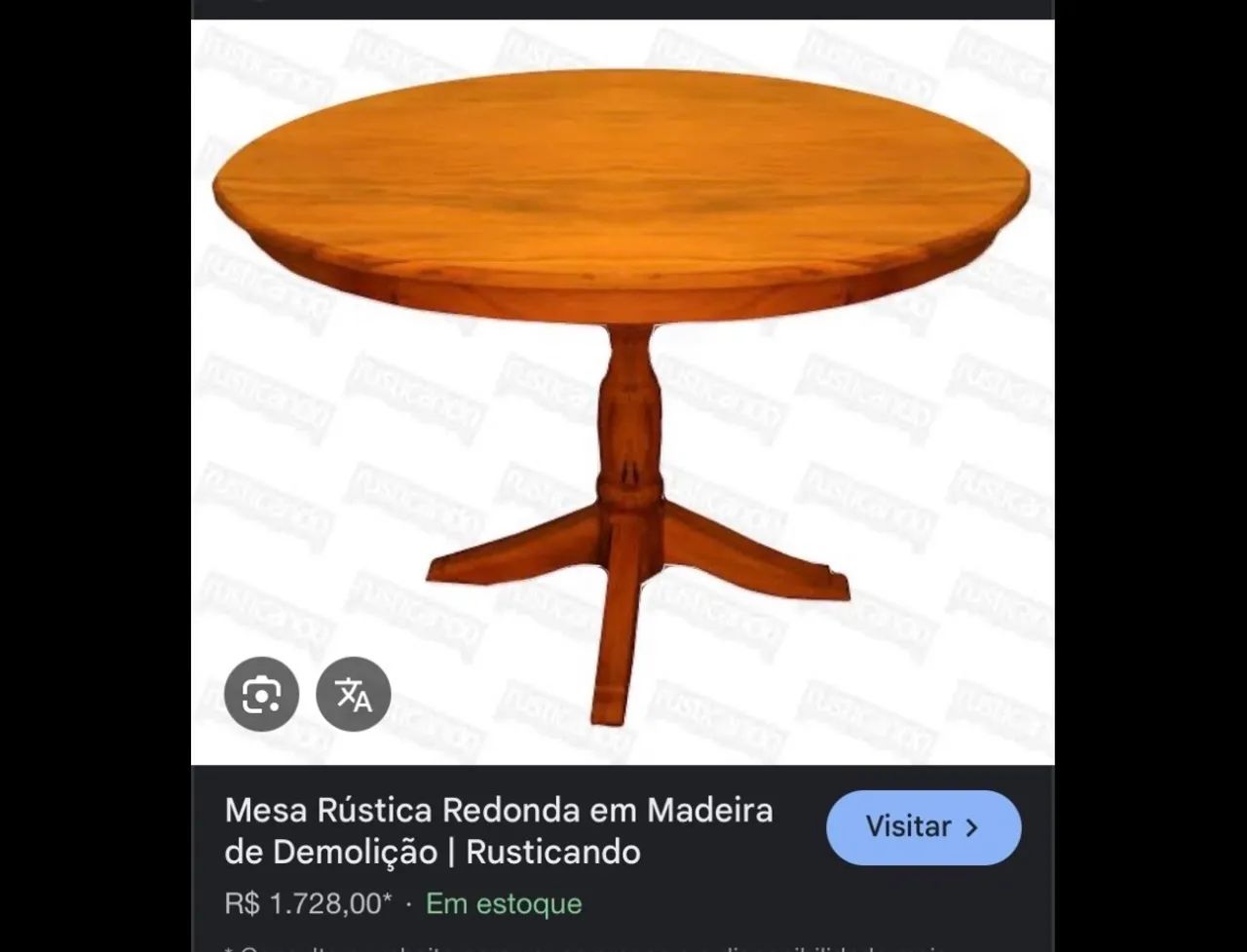Translate text in the image
Viewport: 1247px width, 952px height.
pos(353,695)
